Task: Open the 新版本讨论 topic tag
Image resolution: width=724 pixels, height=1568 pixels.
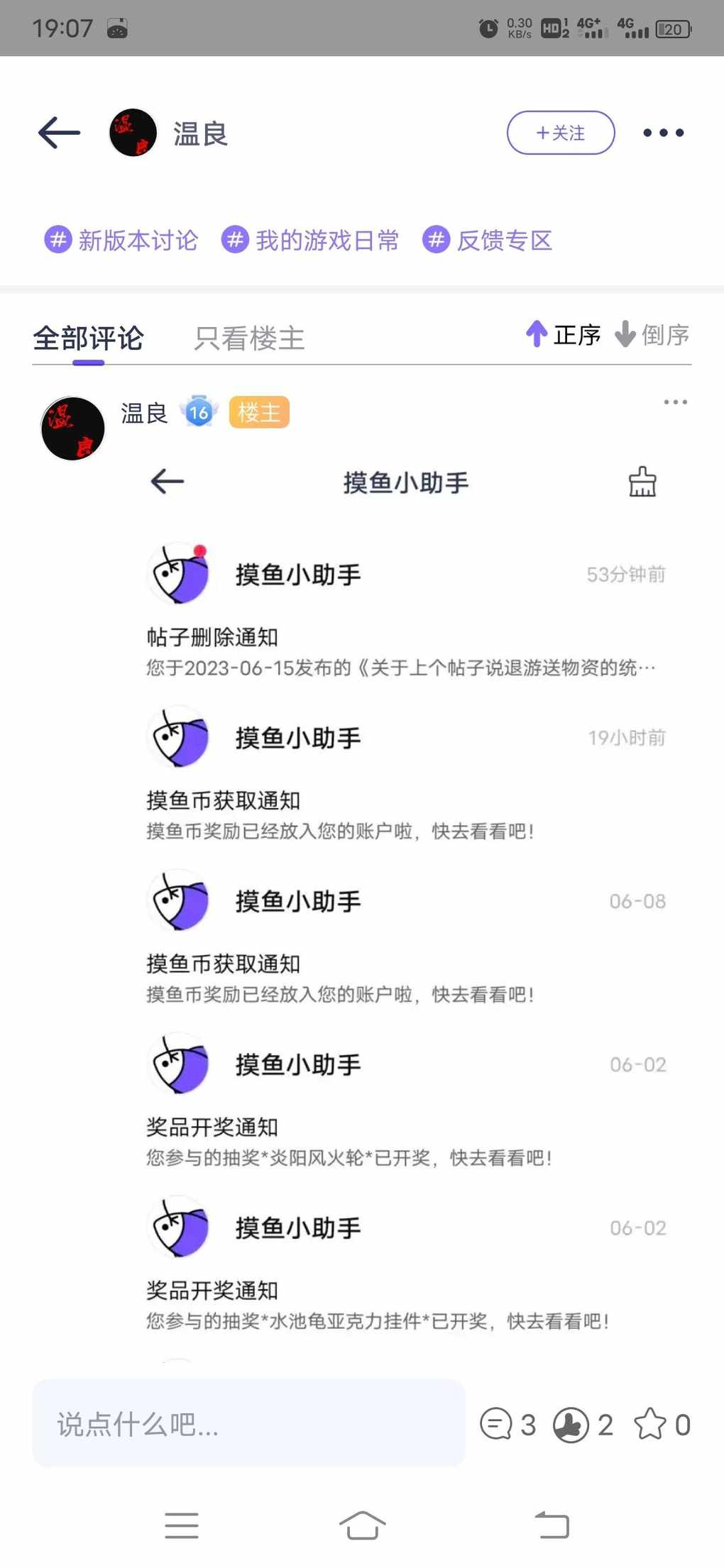Action: tap(121, 241)
